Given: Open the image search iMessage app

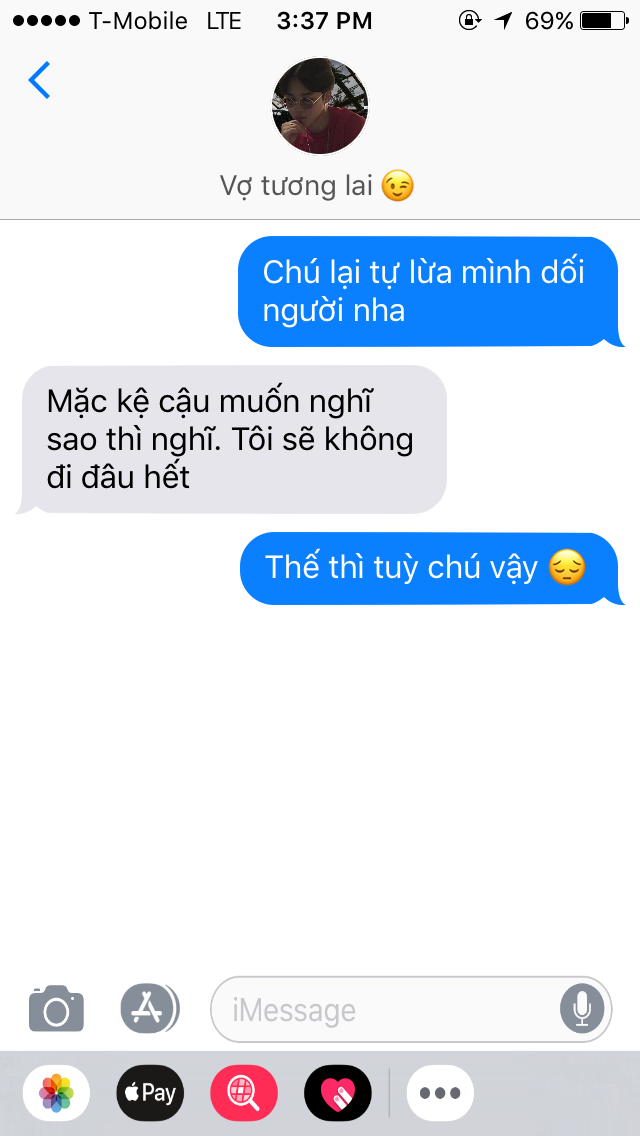Looking at the screenshot, I should tap(243, 1093).
